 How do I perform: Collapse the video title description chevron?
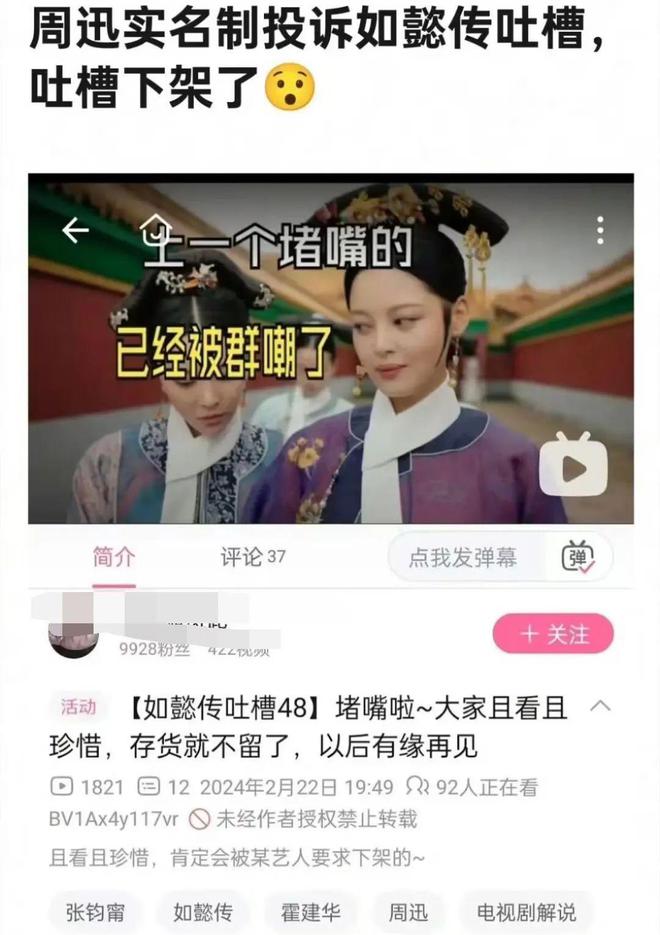(600, 707)
